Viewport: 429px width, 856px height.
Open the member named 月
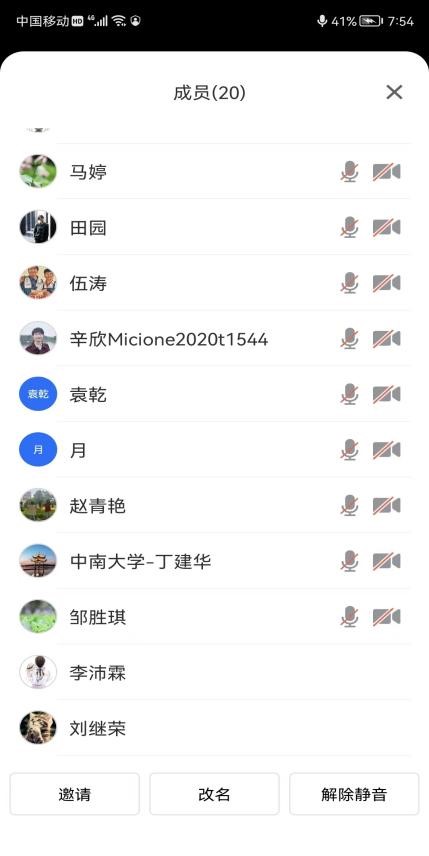214,450
